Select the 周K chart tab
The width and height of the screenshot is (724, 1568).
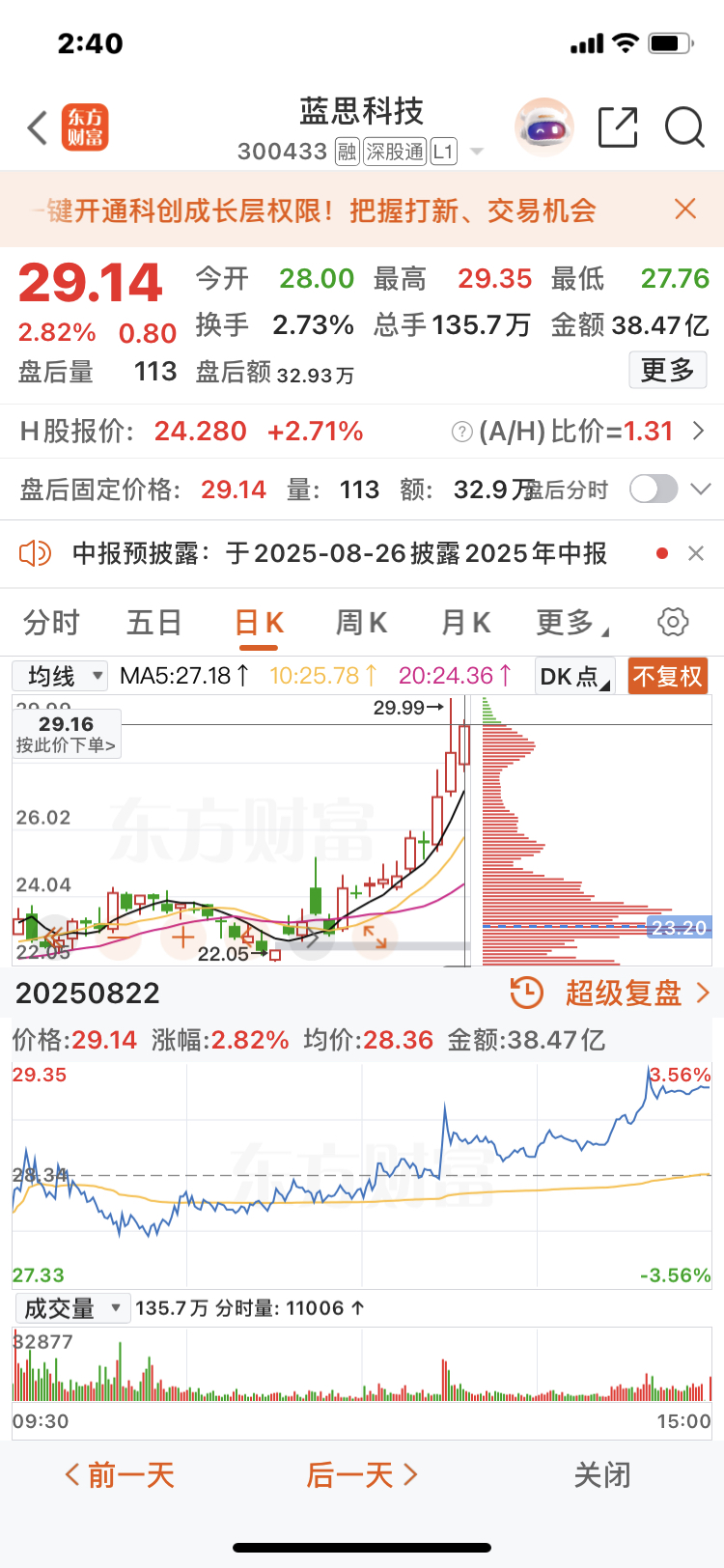point(361,623)
